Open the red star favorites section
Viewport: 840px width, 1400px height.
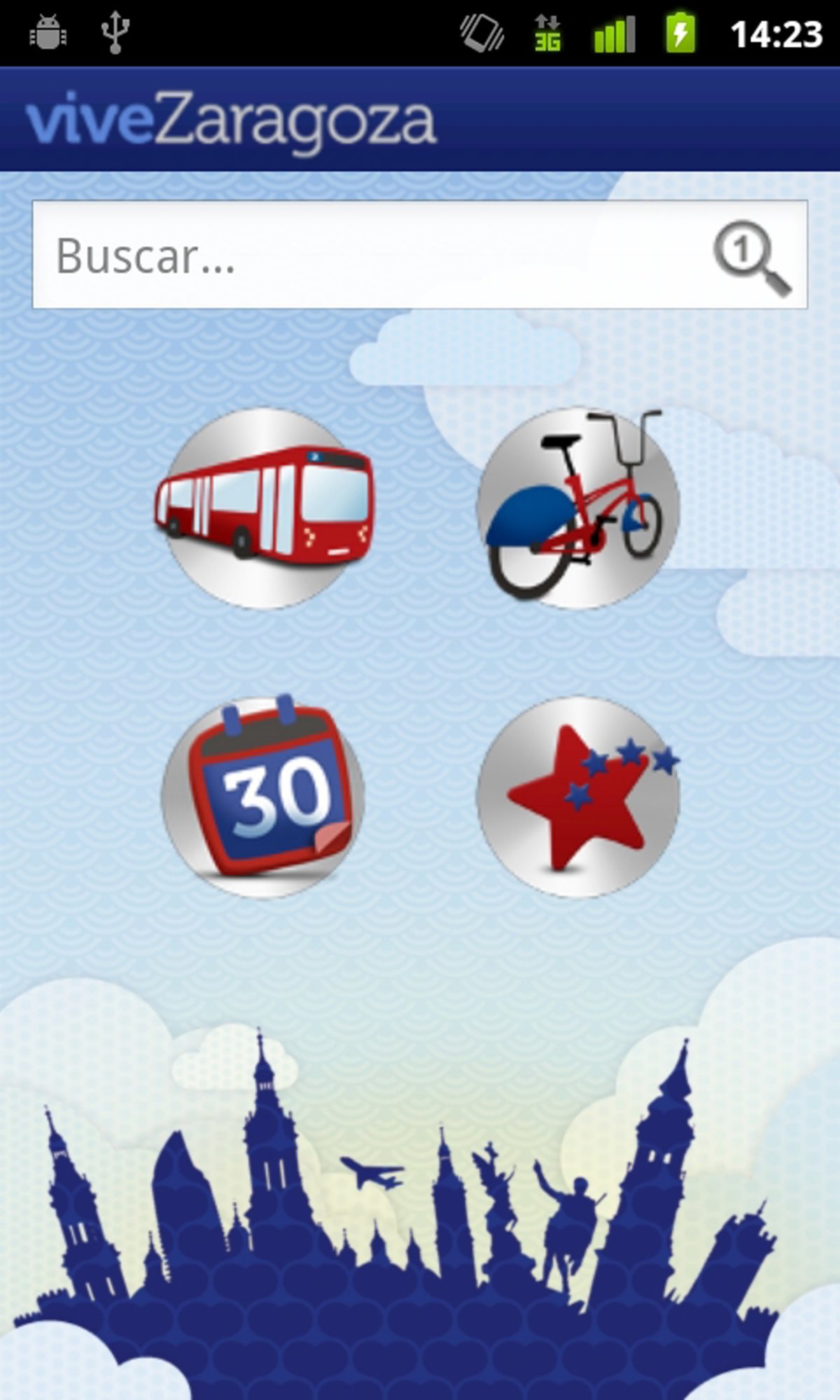coord(577,797)
